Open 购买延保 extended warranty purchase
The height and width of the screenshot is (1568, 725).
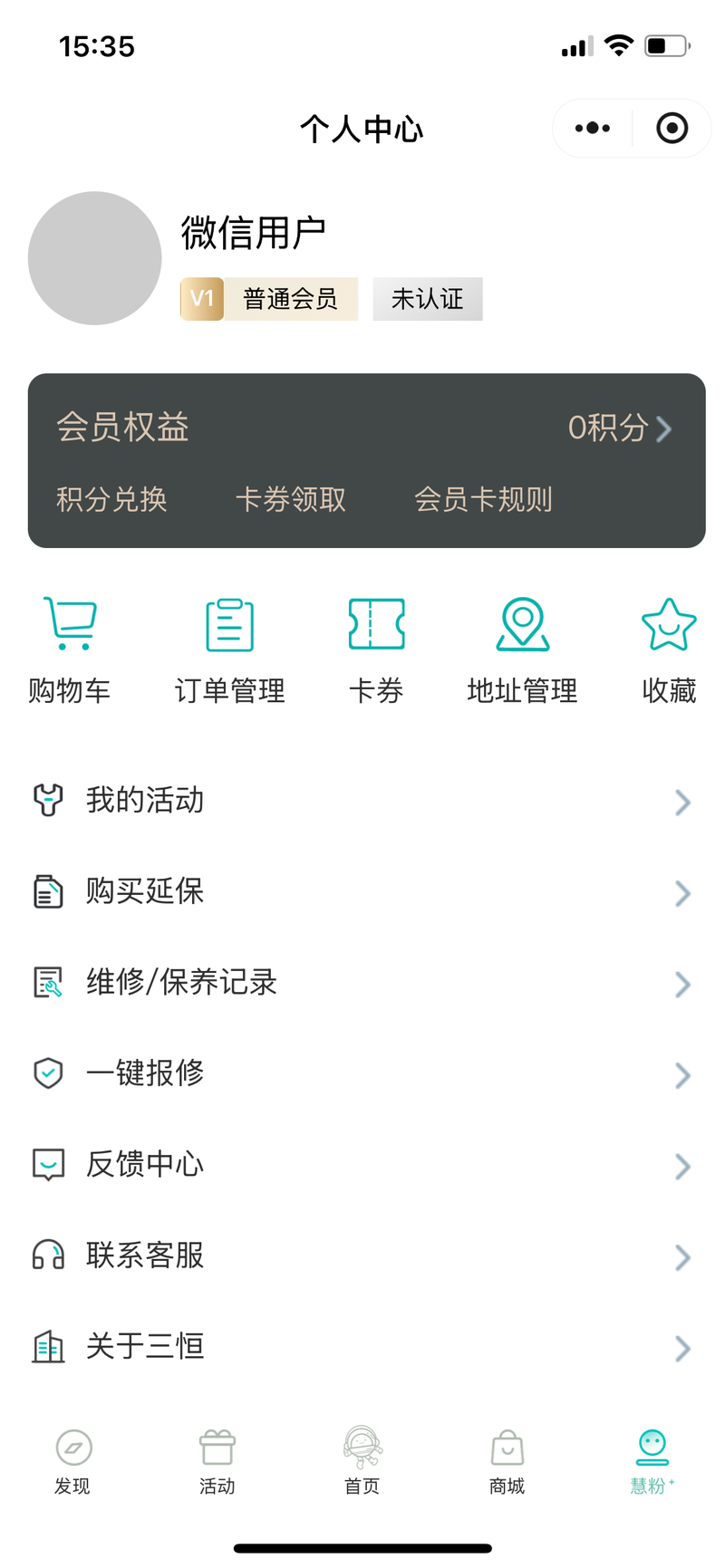pyautogui.click(x=362, y=892)
